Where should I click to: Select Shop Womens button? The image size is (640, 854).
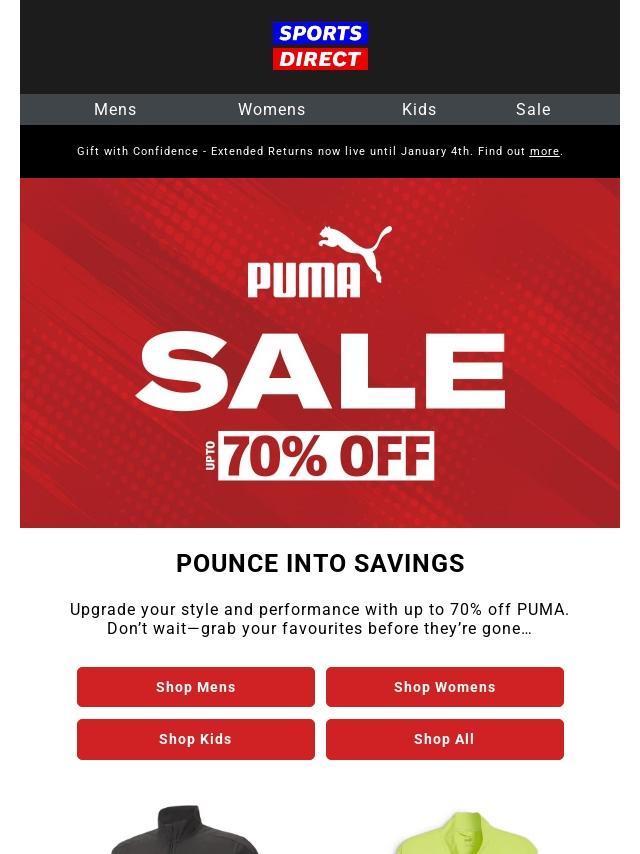click(x=445, y=687)
